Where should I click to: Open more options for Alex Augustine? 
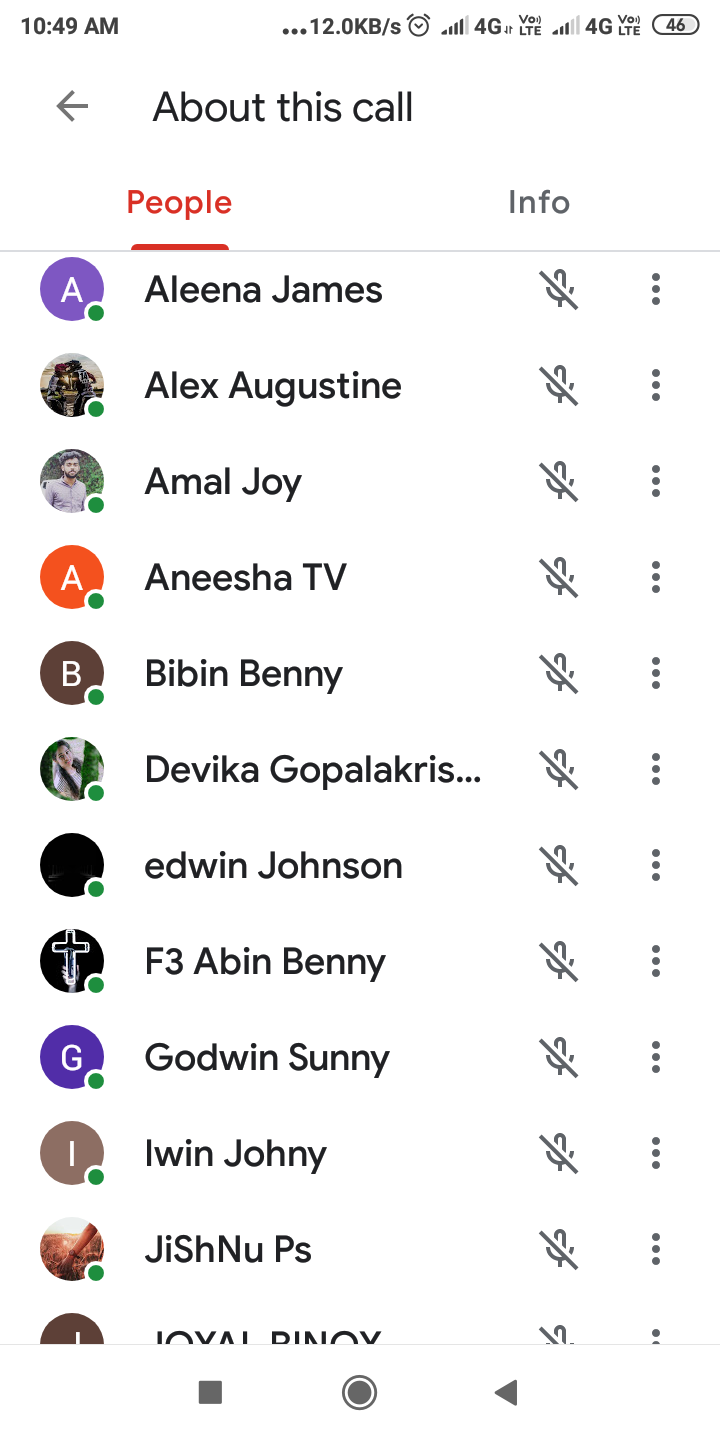tap(656, 386)
